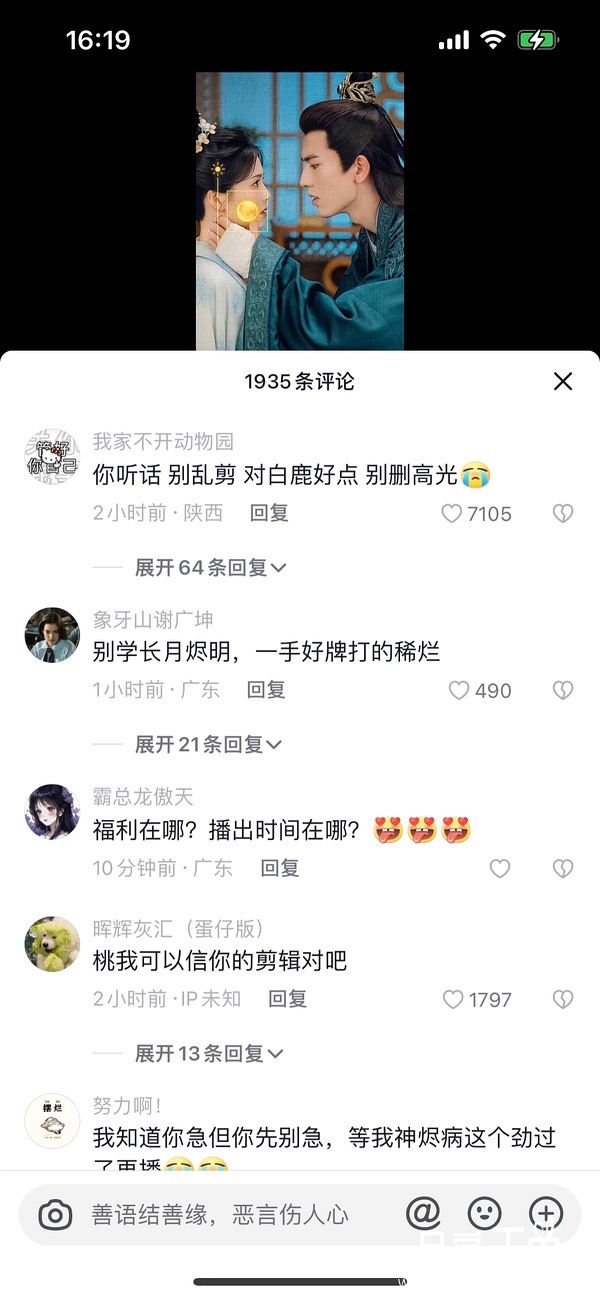Expand 展开64条回复
Viewport: 600px width, 1298px height.
coord(210,568)
